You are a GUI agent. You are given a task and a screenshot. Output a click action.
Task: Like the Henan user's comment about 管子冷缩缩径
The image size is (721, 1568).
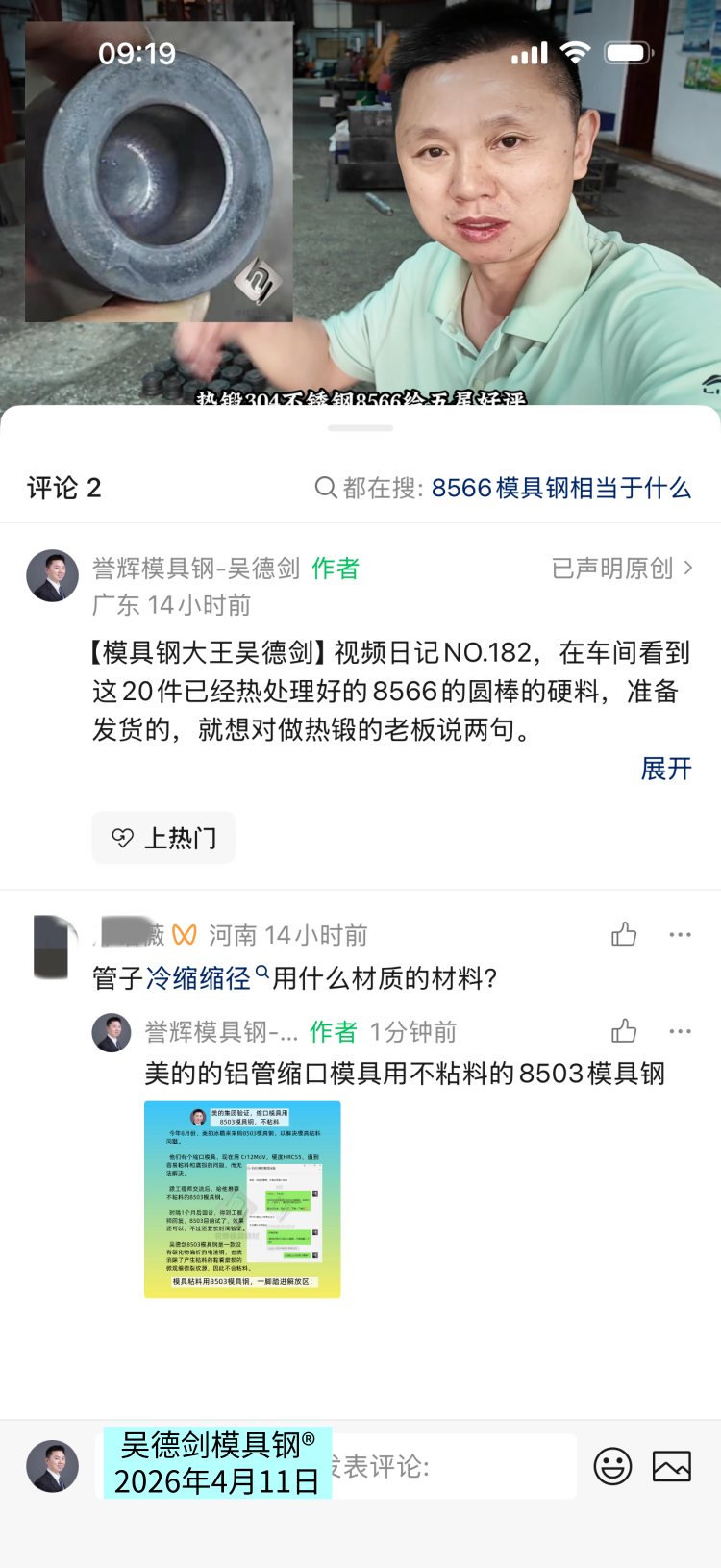click(624, 935)
